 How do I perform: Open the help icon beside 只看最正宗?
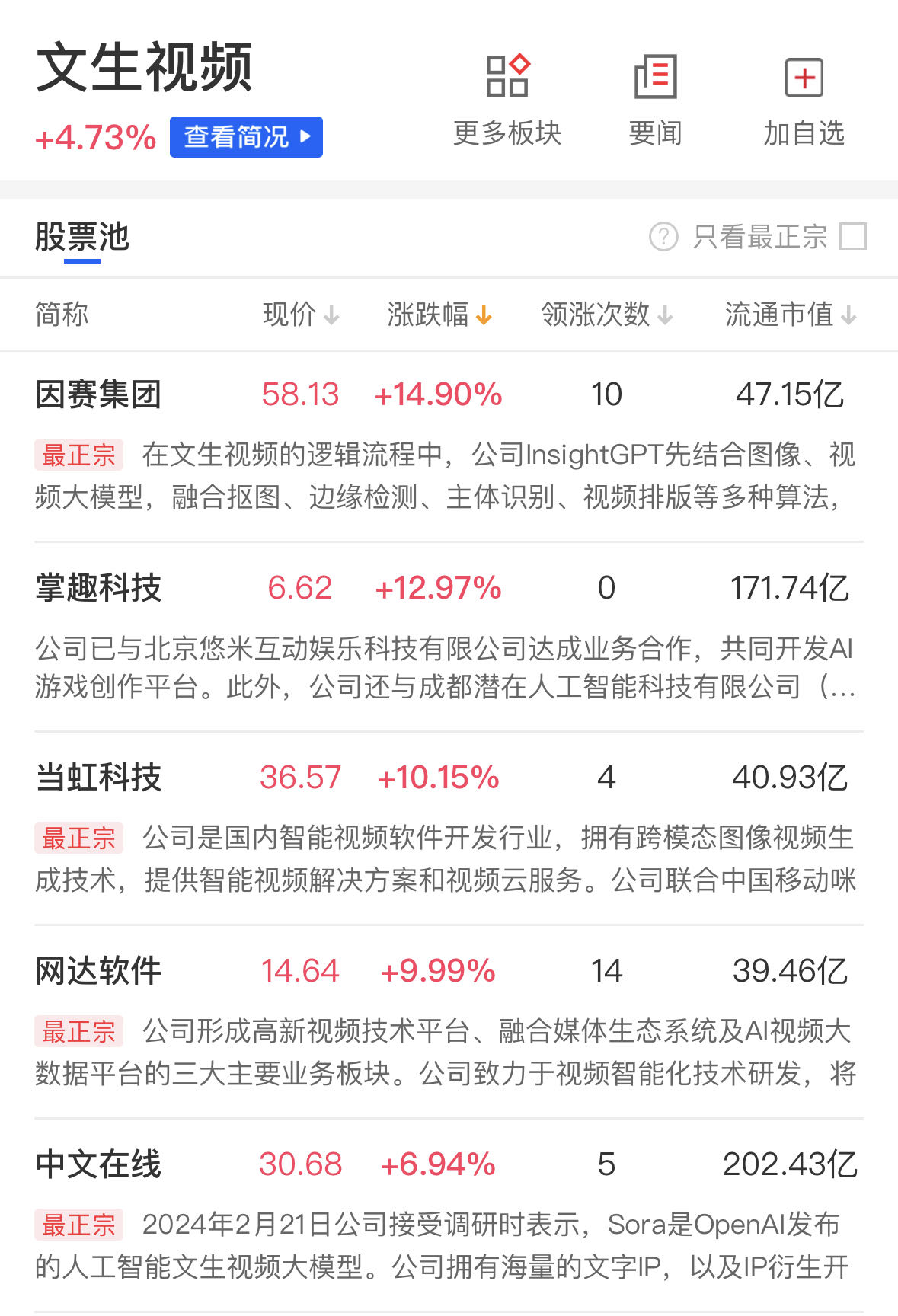click(x=663, y=236)
